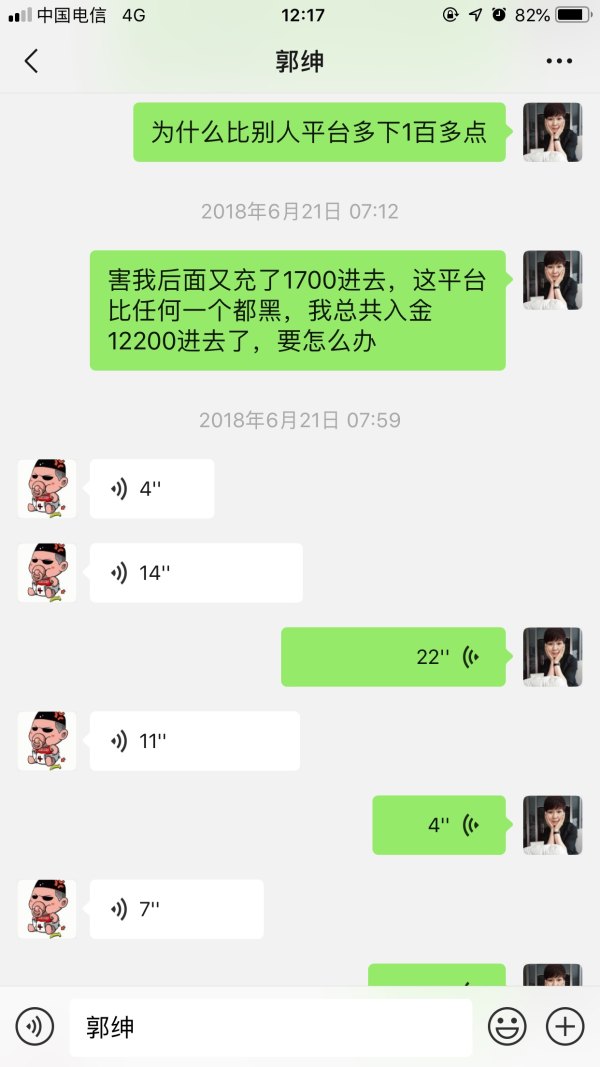
Task: Open the chat info overflow menu
Action: (x=559, y=61)
